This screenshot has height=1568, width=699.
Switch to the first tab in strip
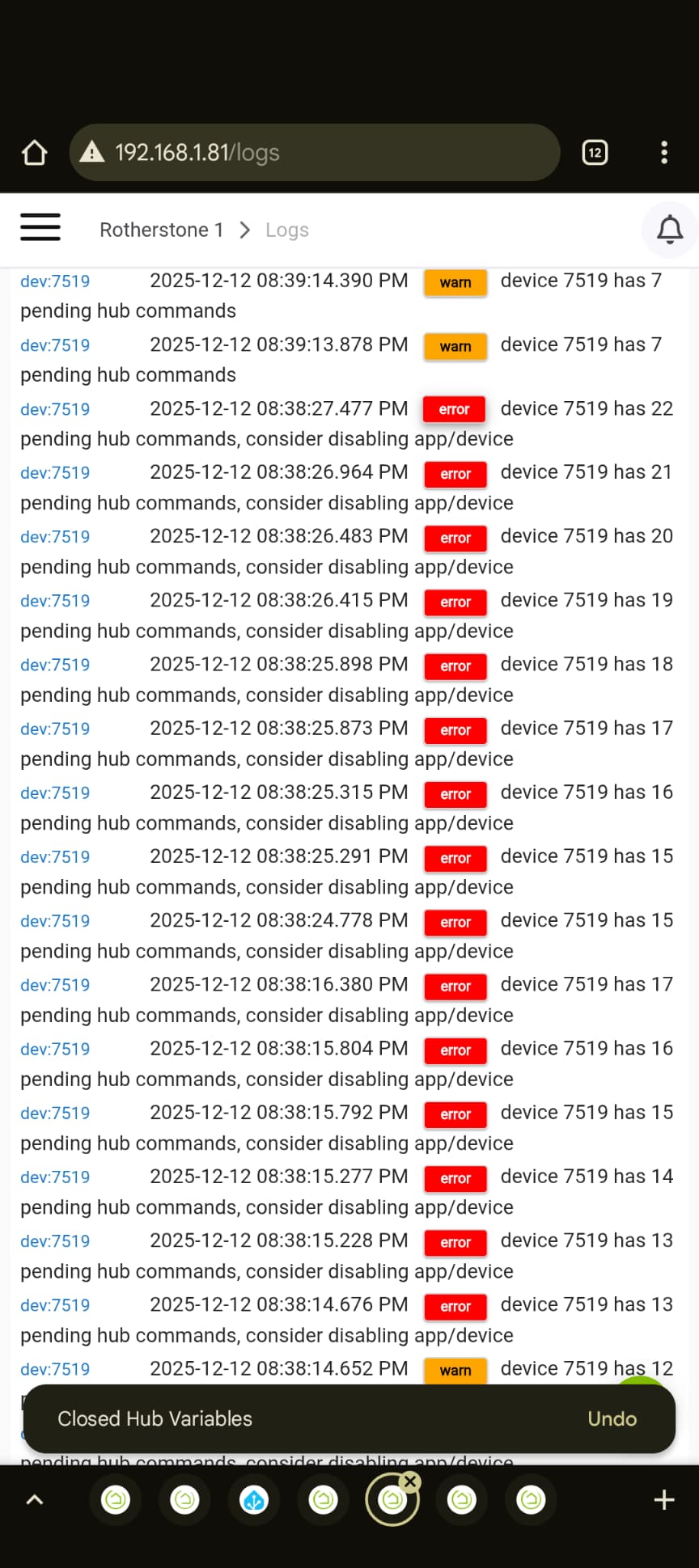tap(116, 1500)
